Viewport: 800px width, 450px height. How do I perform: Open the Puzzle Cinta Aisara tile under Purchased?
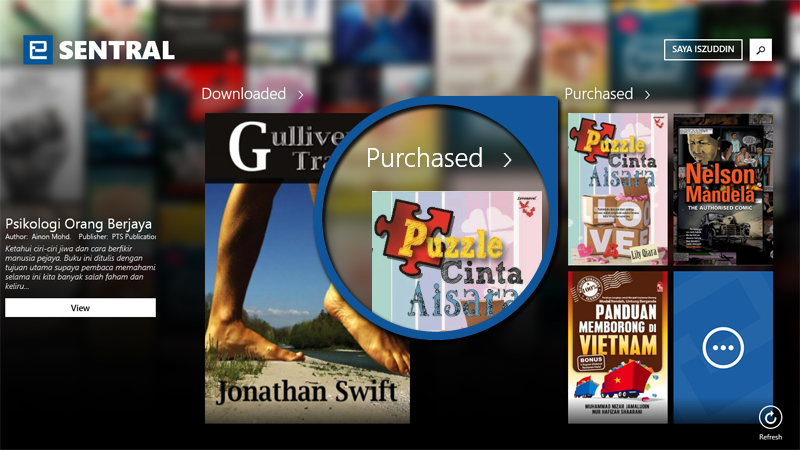[617, 189]
